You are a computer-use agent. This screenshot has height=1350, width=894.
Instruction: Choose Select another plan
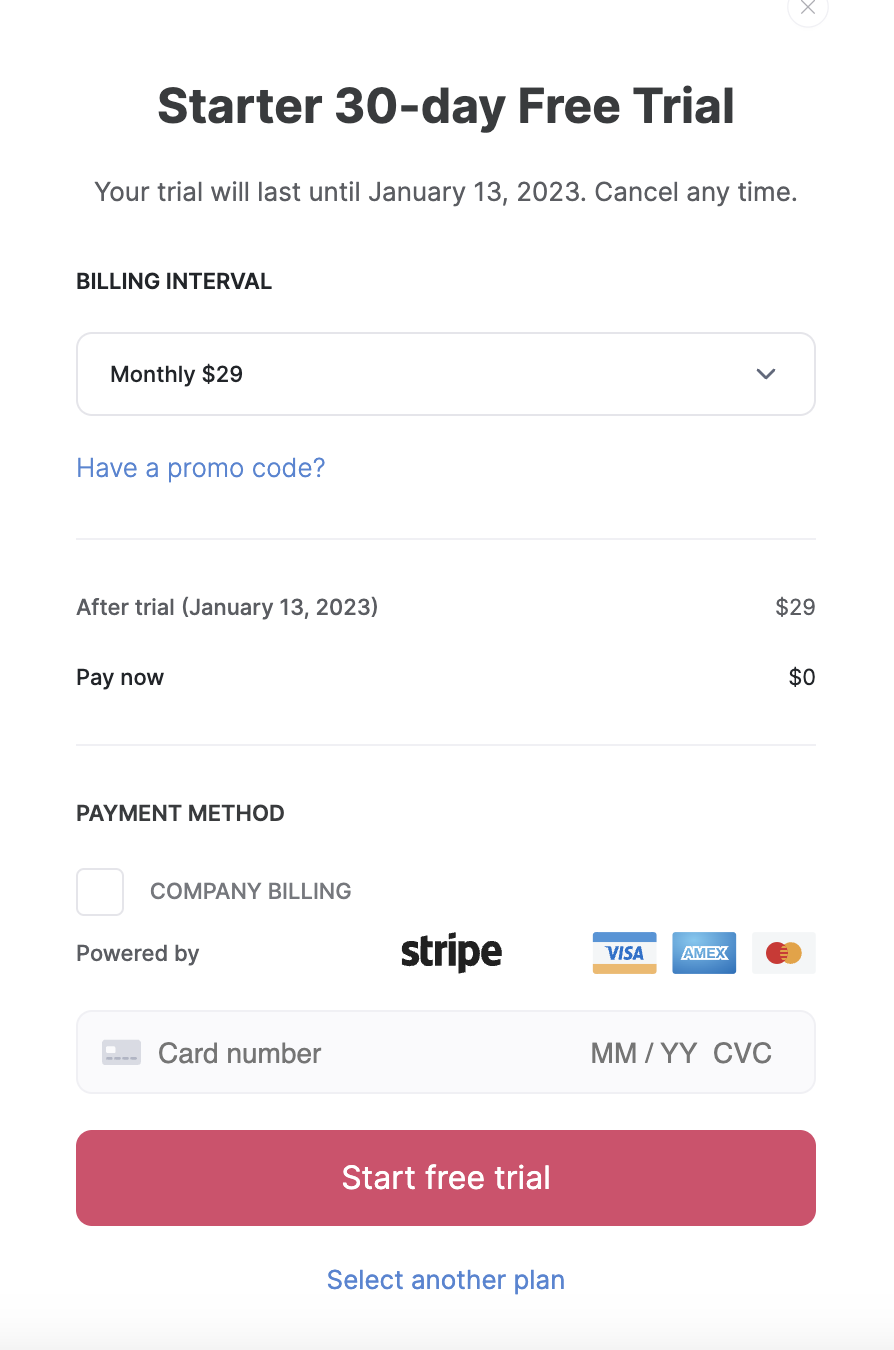pos(446,1279)
